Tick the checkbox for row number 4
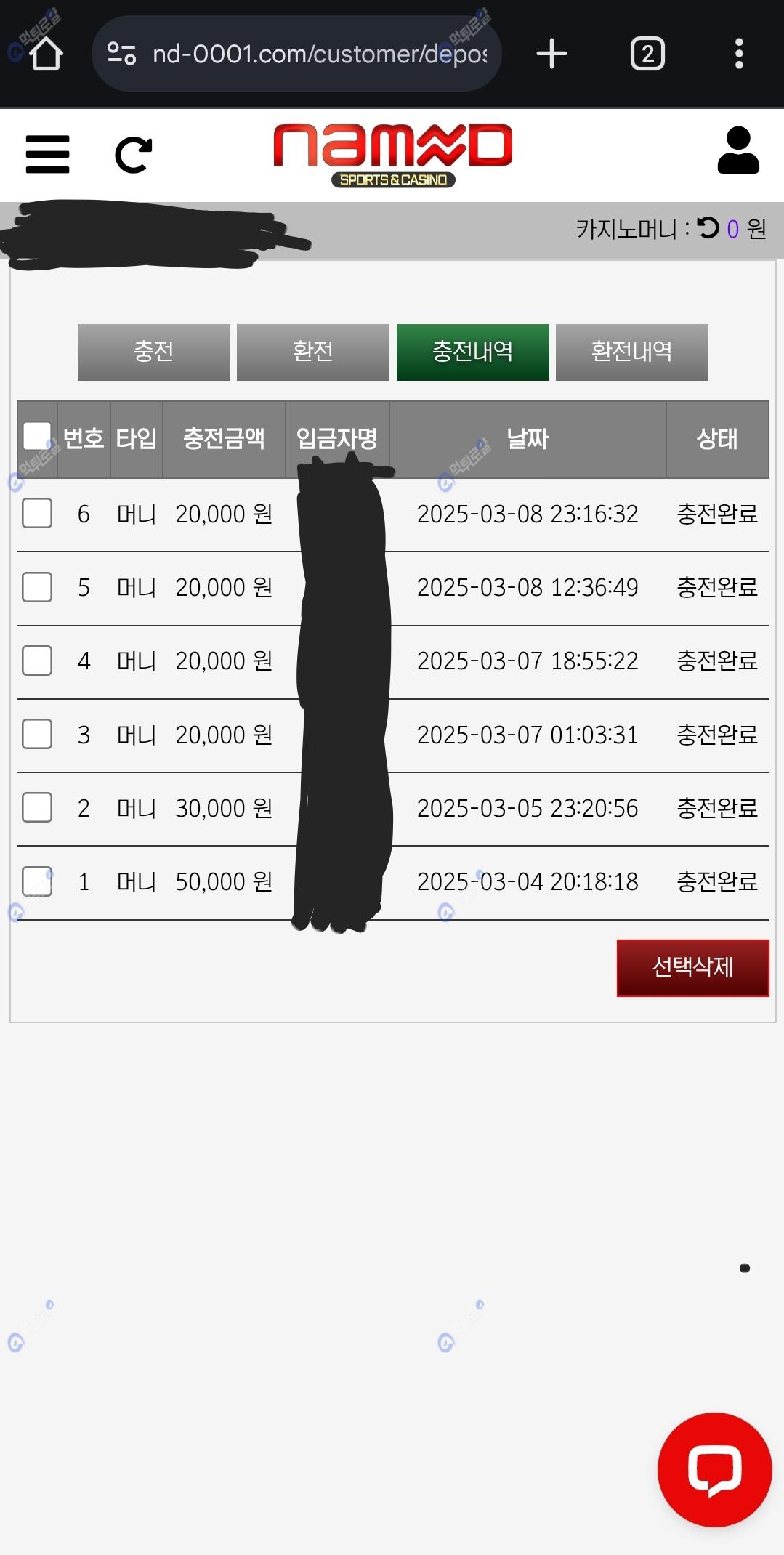 click(x=37, y=661)
